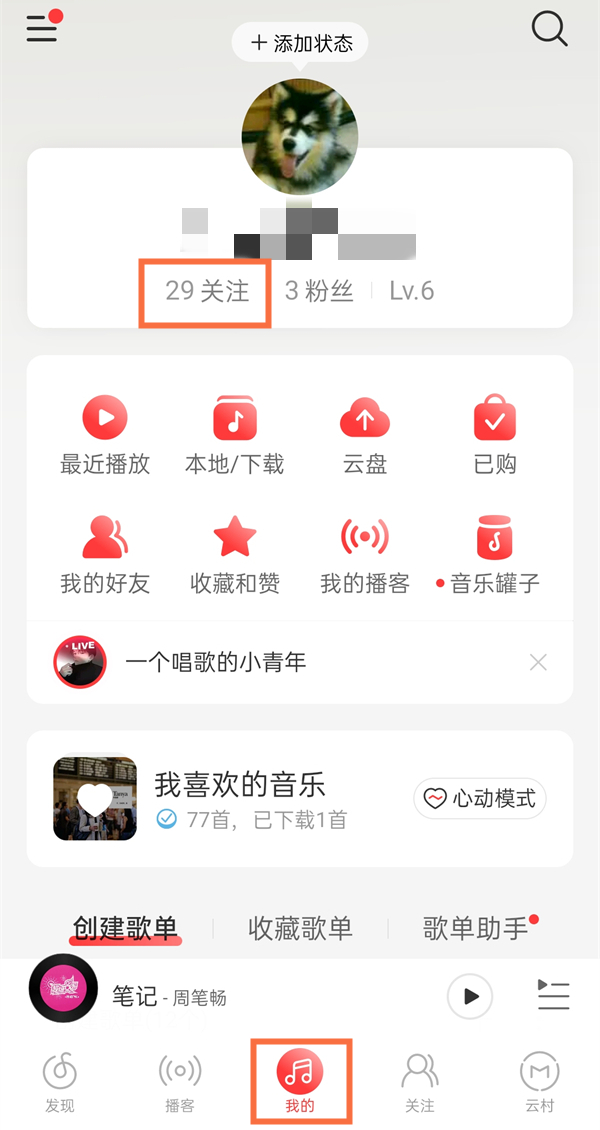View the 3 粉丝 followers list
The height and width of the screenshot is (1130, 600).
pyautogui.click(x=319, y=291)
